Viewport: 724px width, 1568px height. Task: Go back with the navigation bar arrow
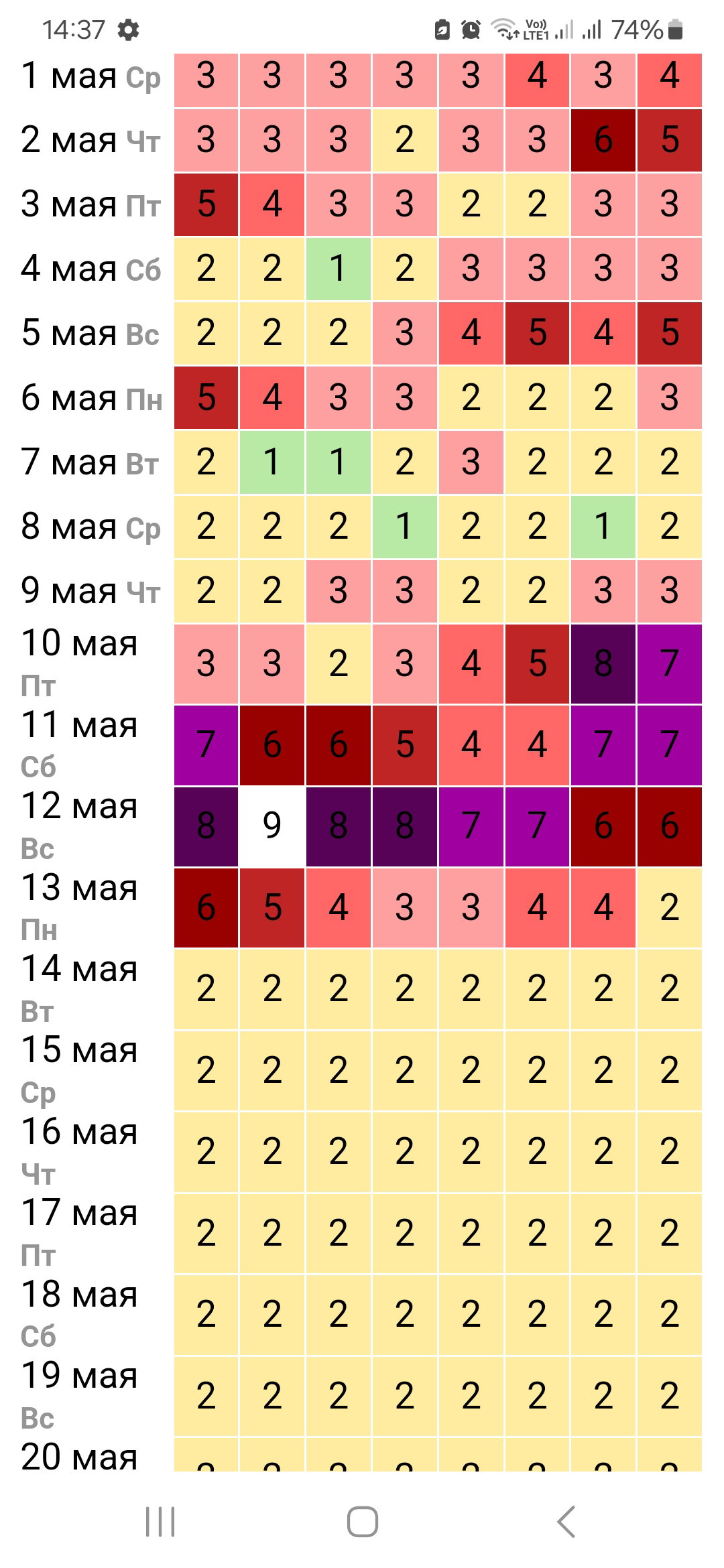(x=566, y=1521)
